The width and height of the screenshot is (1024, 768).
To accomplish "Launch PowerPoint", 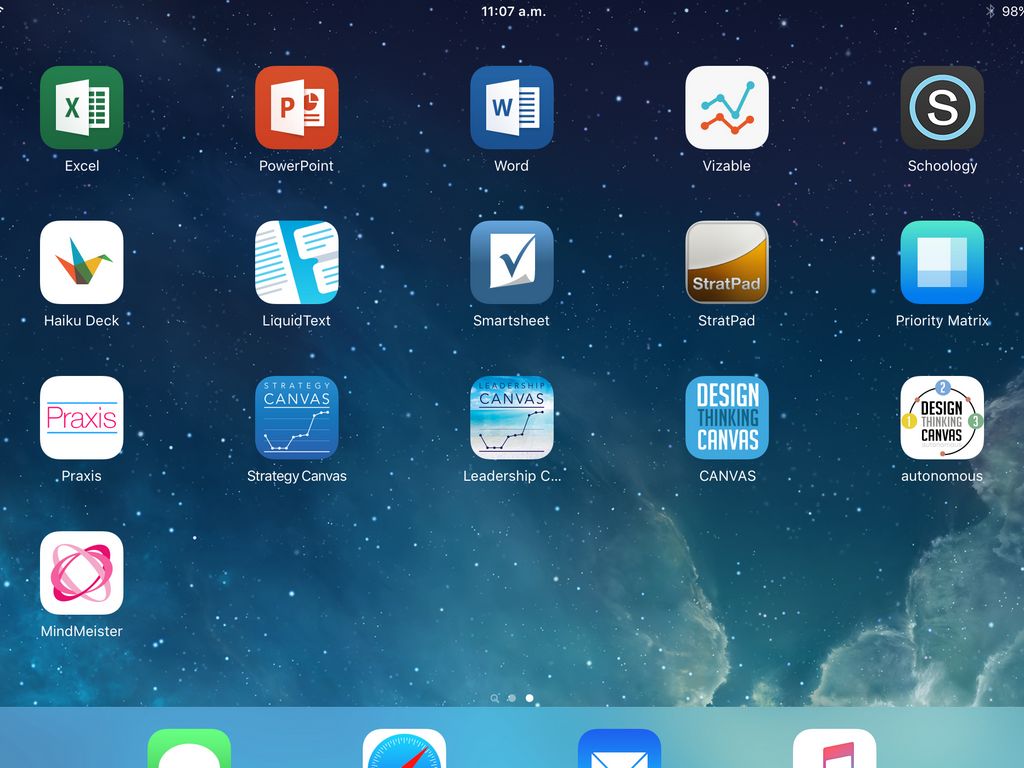I will pyautogui.click(x=297, y=107).
